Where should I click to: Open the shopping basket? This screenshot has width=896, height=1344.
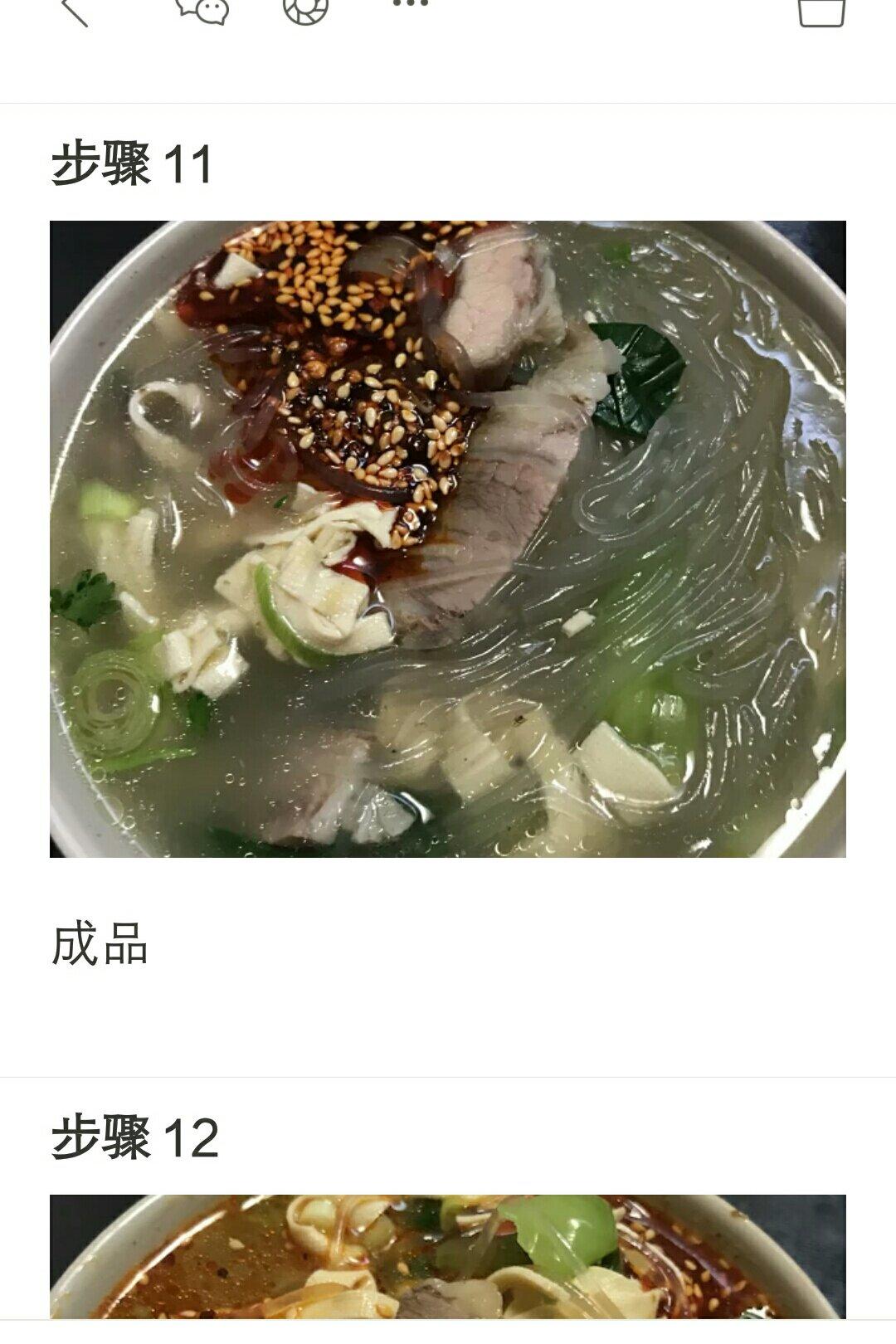coord(821,12)
